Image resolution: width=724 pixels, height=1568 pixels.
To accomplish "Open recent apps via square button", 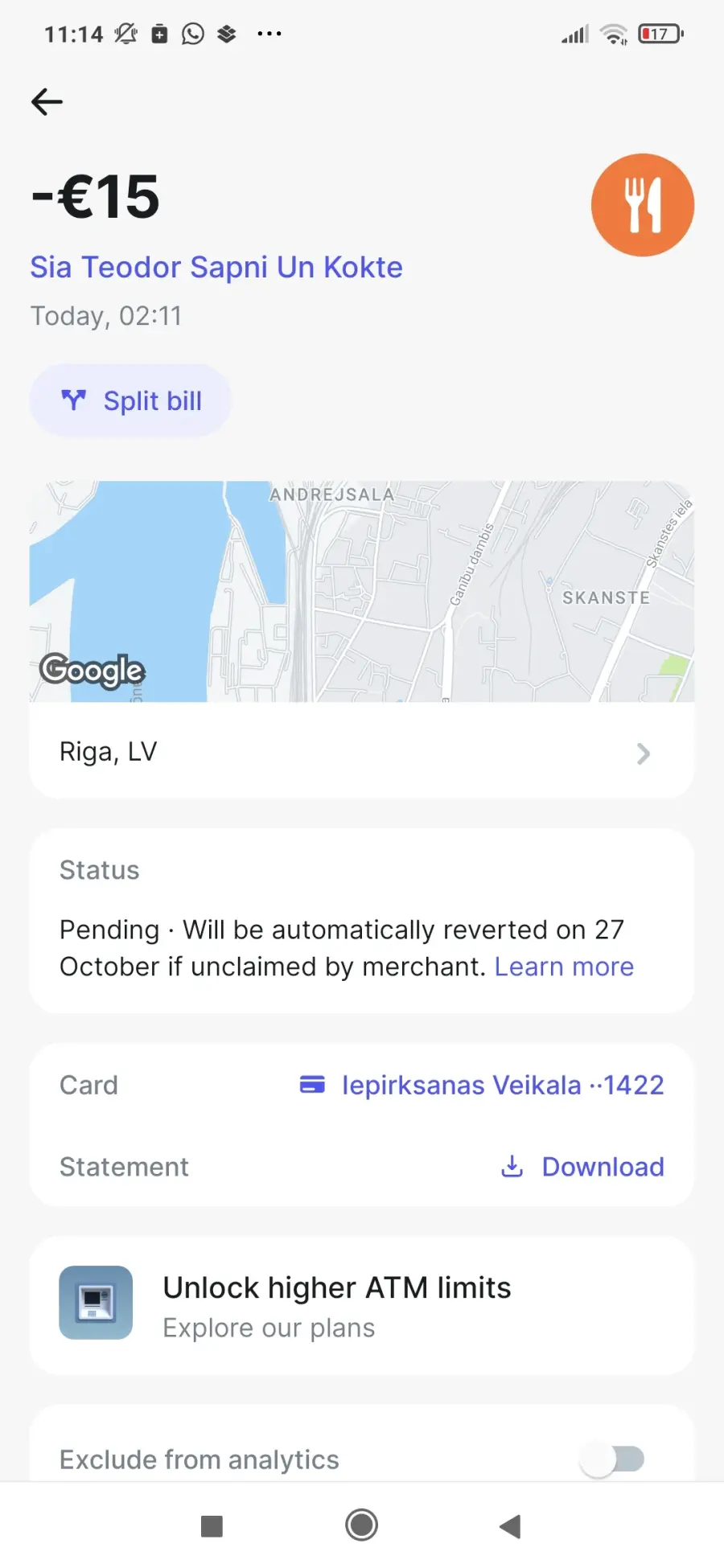I will [x=212, y=1525].
